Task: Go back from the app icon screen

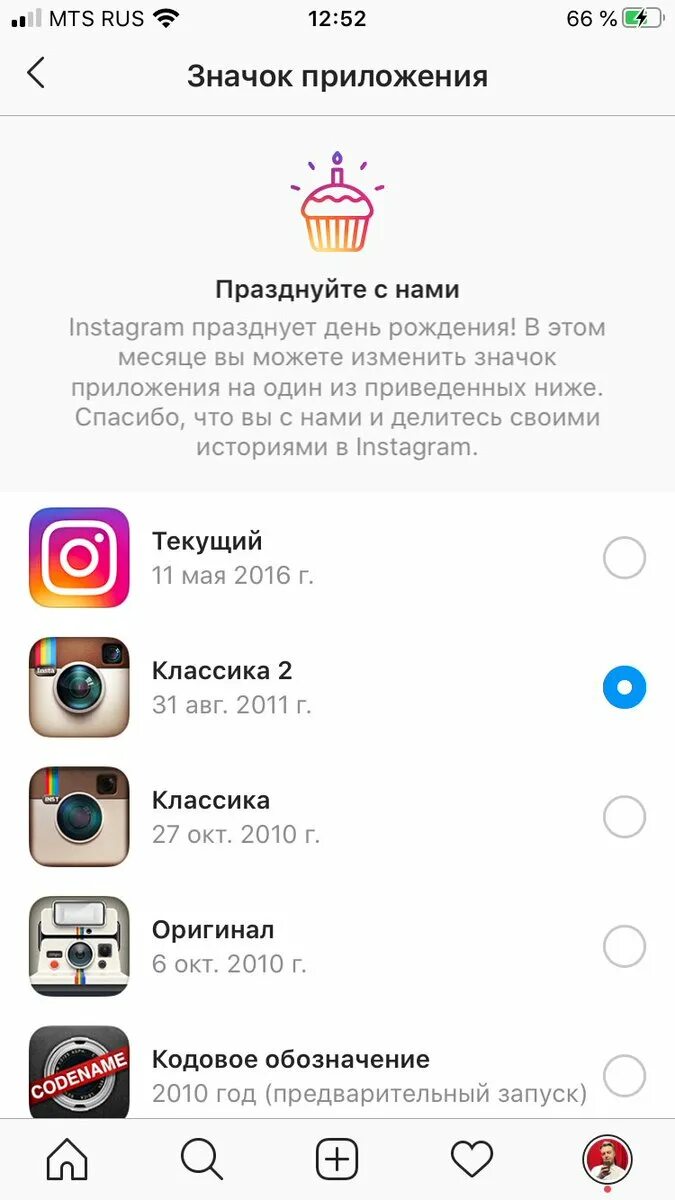Action: [37, 74]
